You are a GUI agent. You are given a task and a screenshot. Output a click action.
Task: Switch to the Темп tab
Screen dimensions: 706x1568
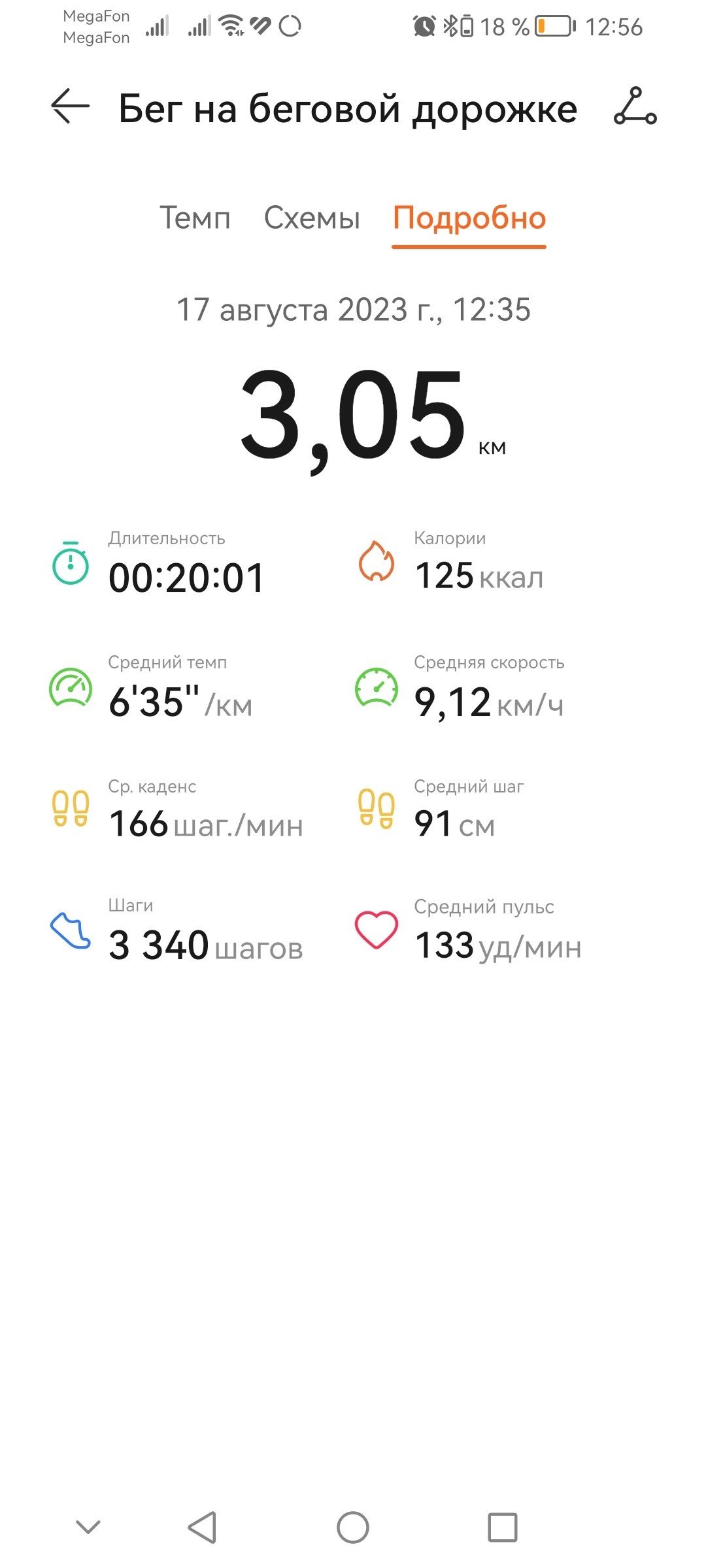[x=195, y=218]
